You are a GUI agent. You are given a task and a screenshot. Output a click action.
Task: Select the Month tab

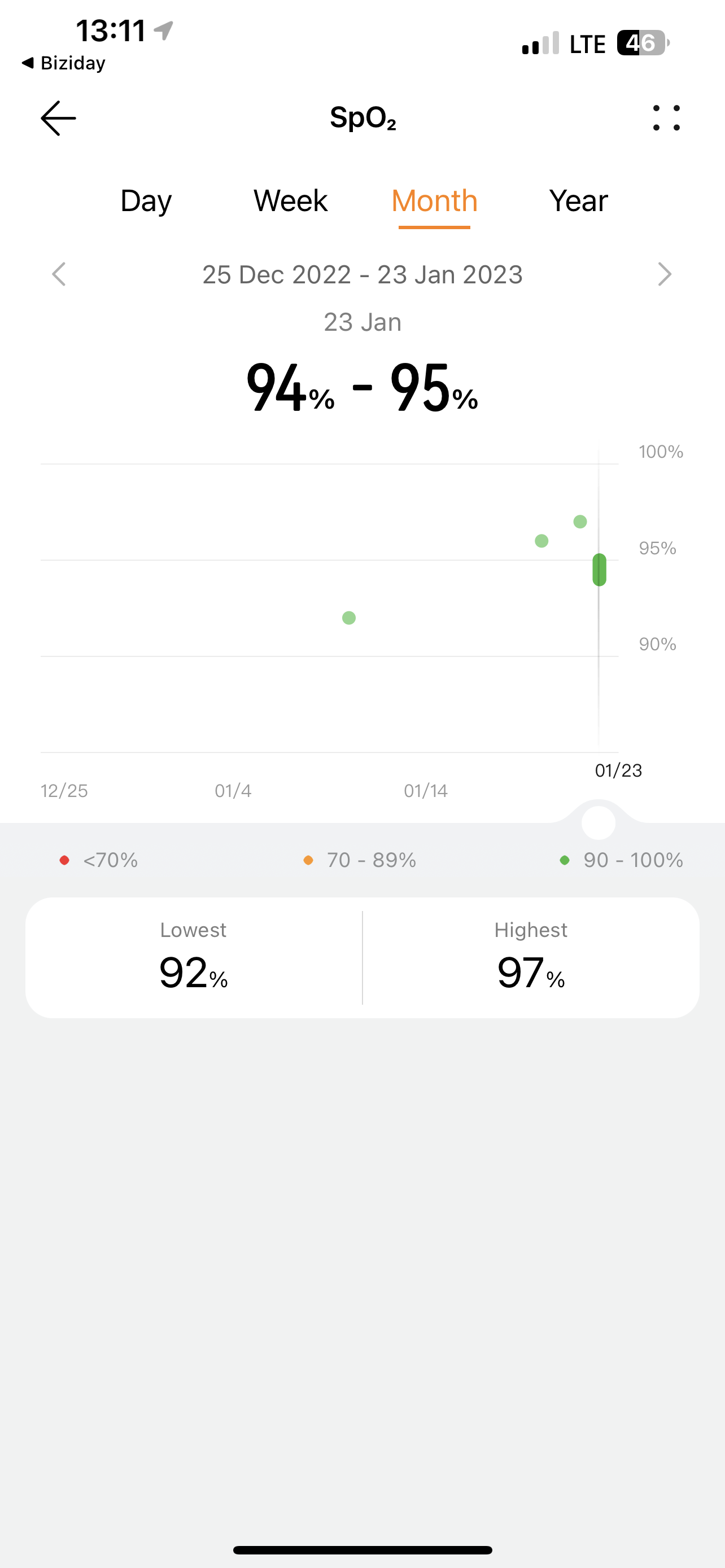[434, 201]
